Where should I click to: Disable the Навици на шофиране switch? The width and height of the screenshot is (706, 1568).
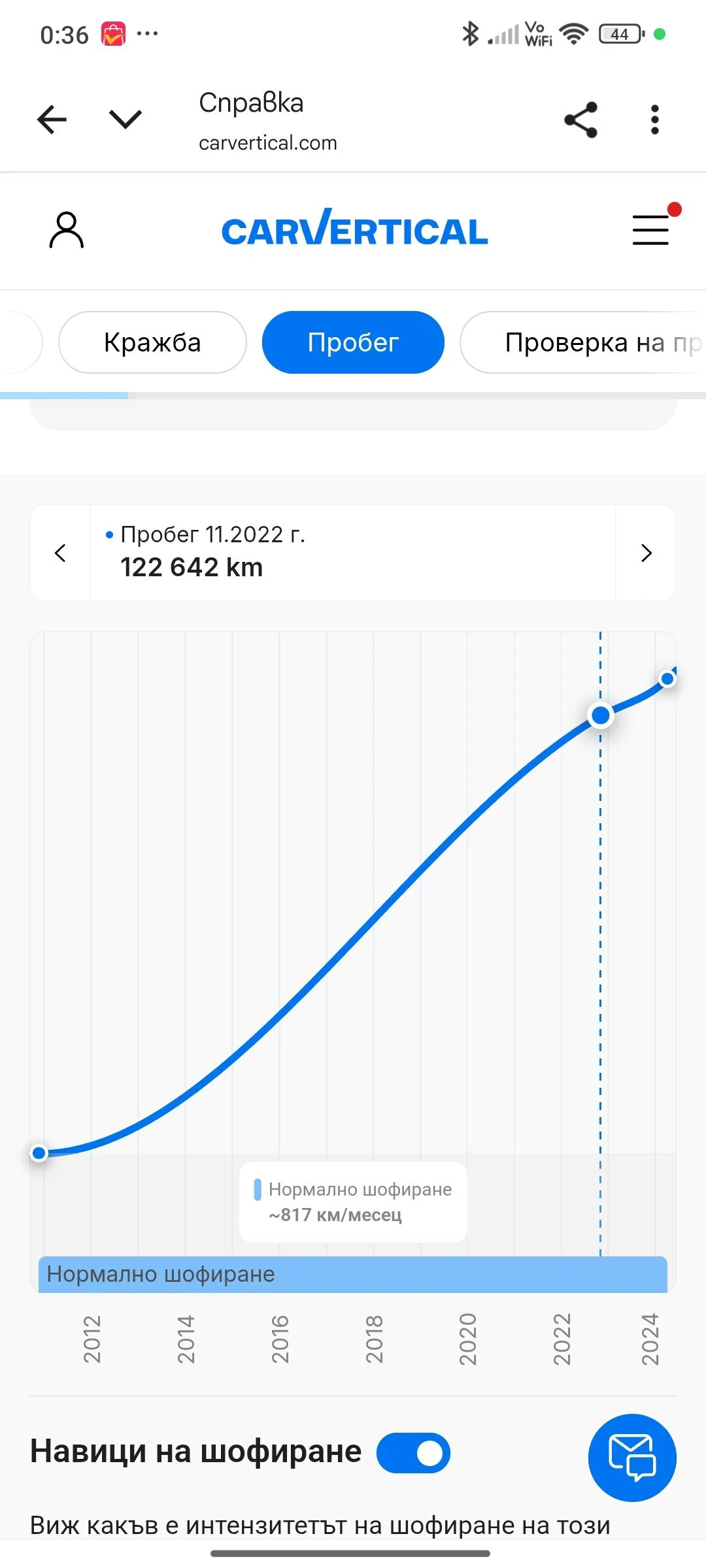click(x=413, y=1453)
